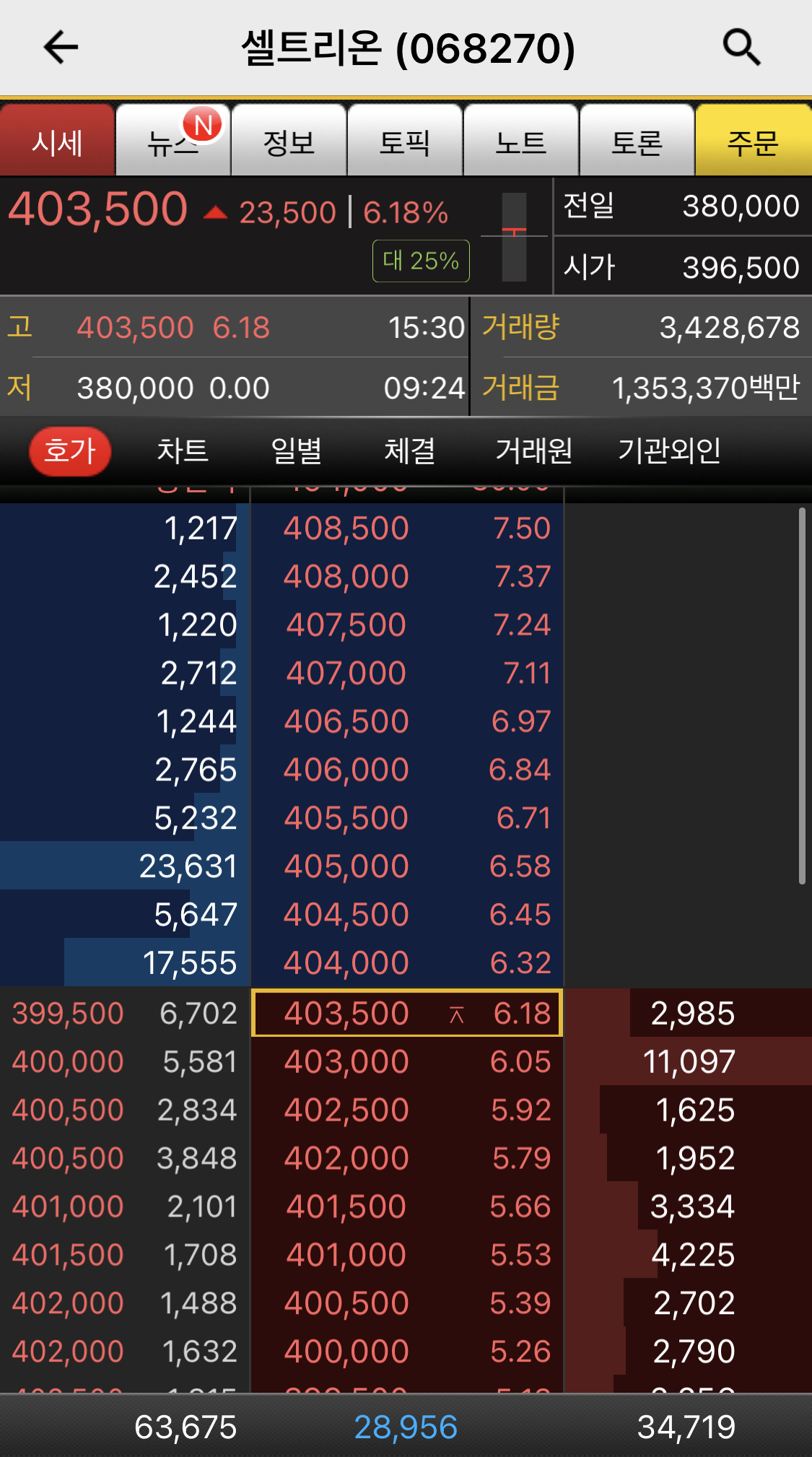Show the 차트 chart view
Viewport: 812px width, 1457px height.
(183, 451)
